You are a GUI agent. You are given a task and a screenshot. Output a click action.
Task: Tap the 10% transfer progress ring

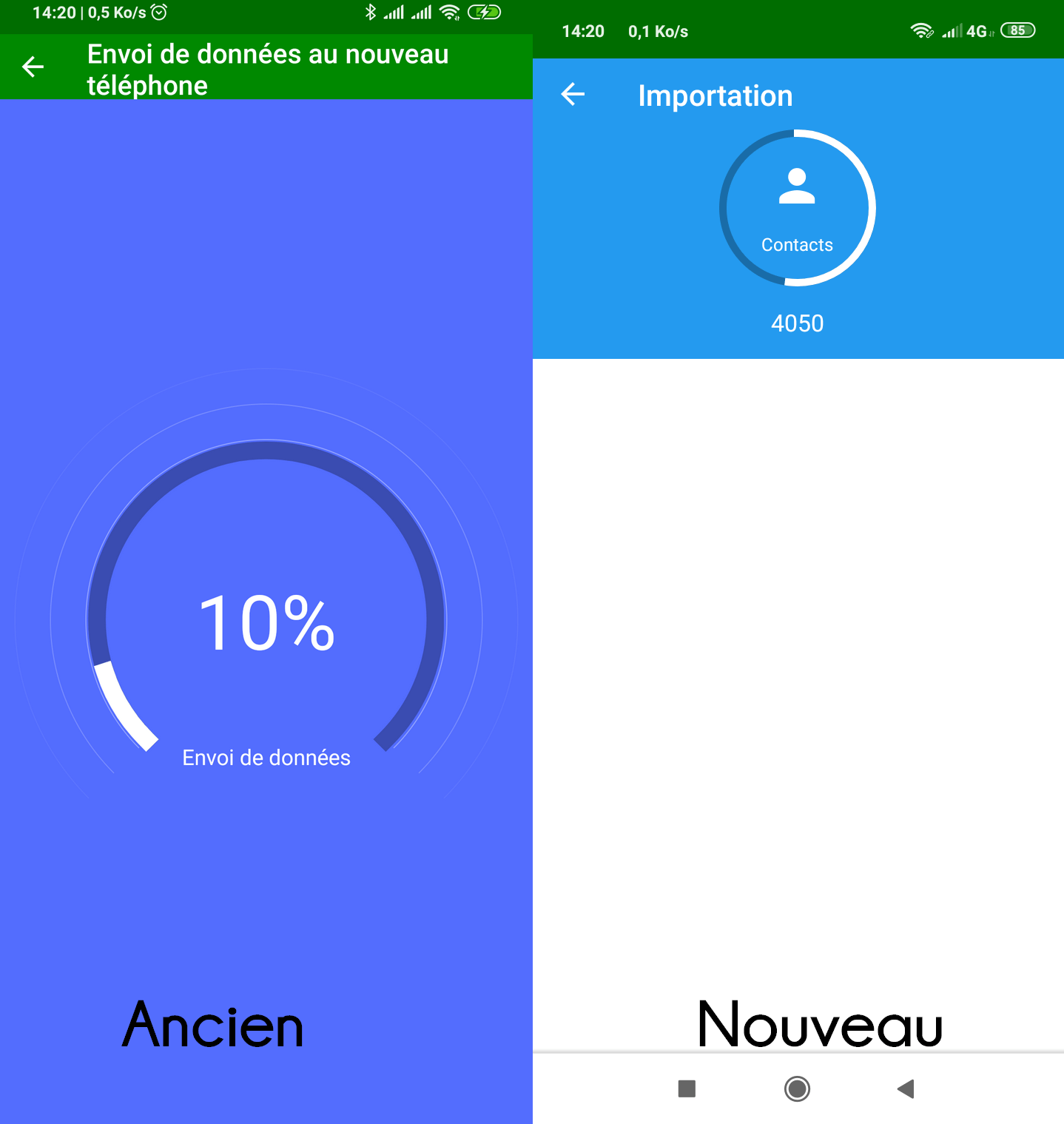(x=266, y=624)
